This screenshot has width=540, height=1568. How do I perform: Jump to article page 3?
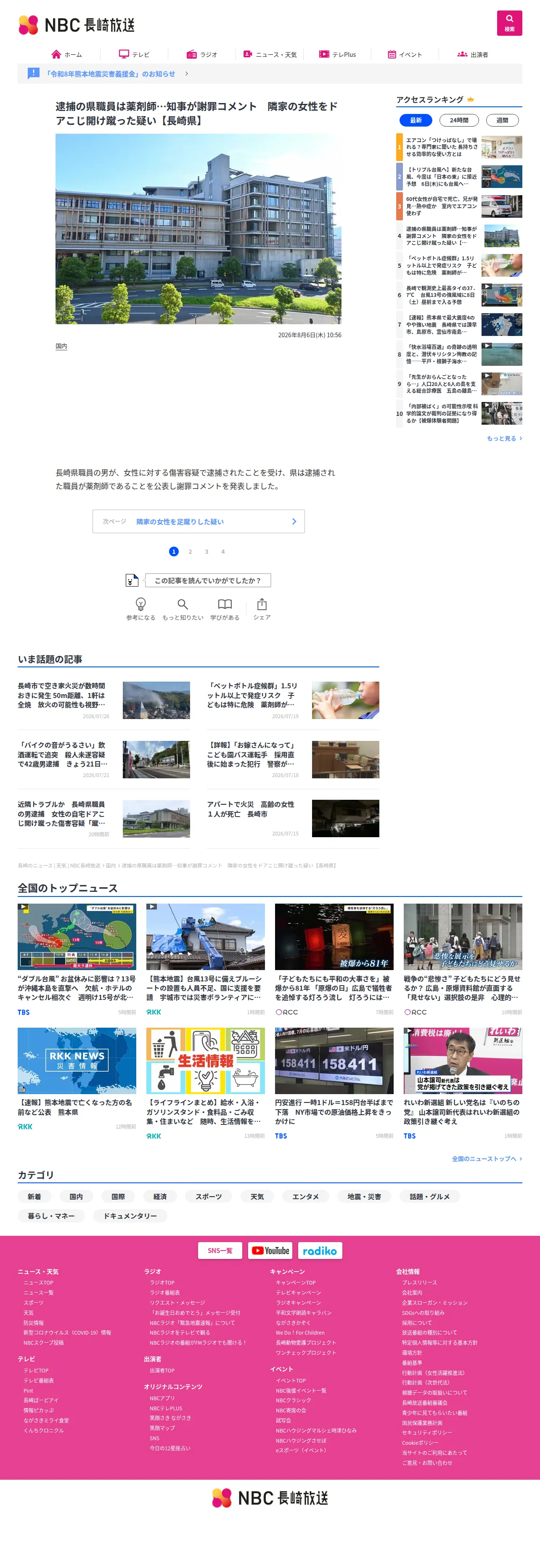pyautogui.click(x=206, y=552)
